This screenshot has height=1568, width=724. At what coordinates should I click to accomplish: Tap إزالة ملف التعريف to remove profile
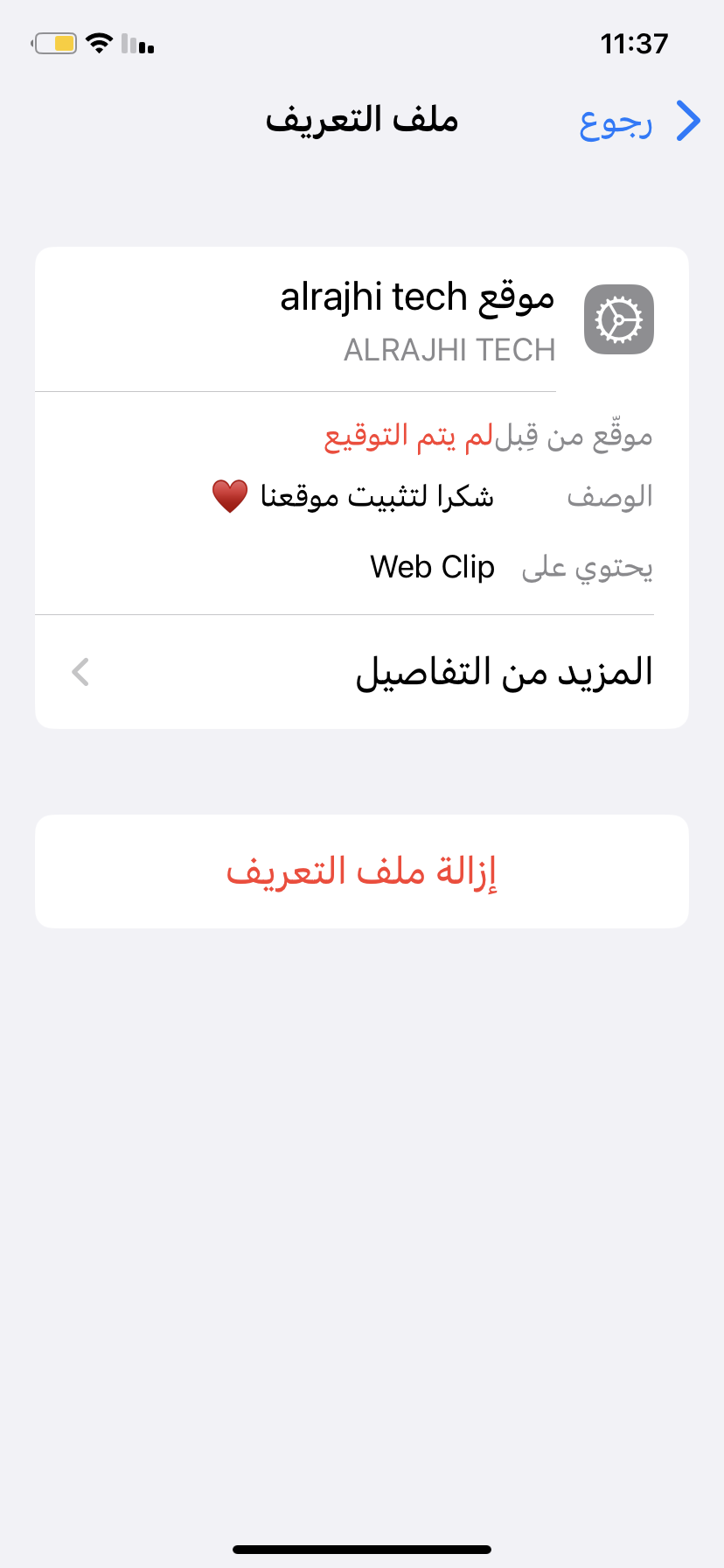tap(362, 871)
